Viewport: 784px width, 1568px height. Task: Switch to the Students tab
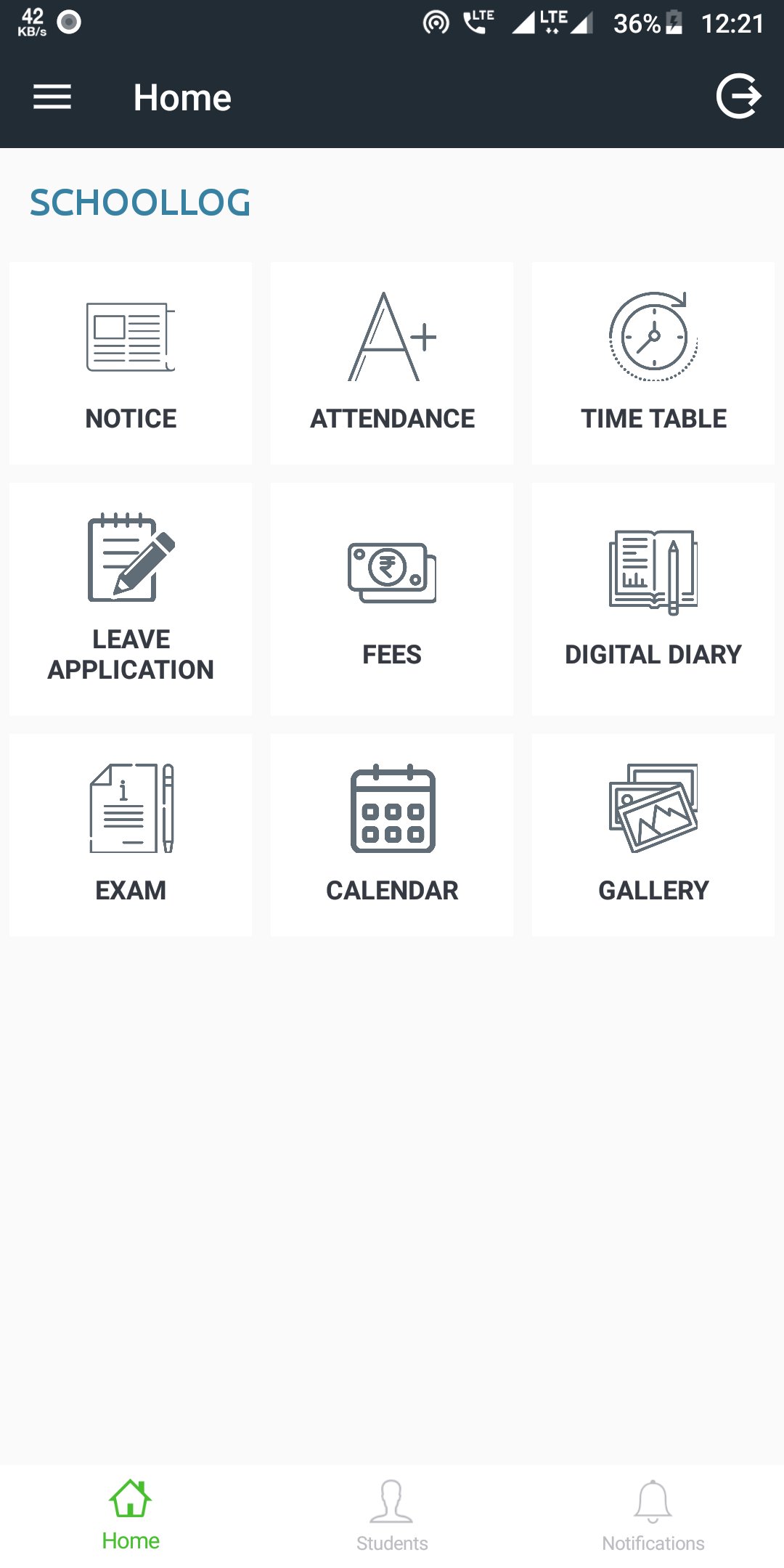[392, 1516]
